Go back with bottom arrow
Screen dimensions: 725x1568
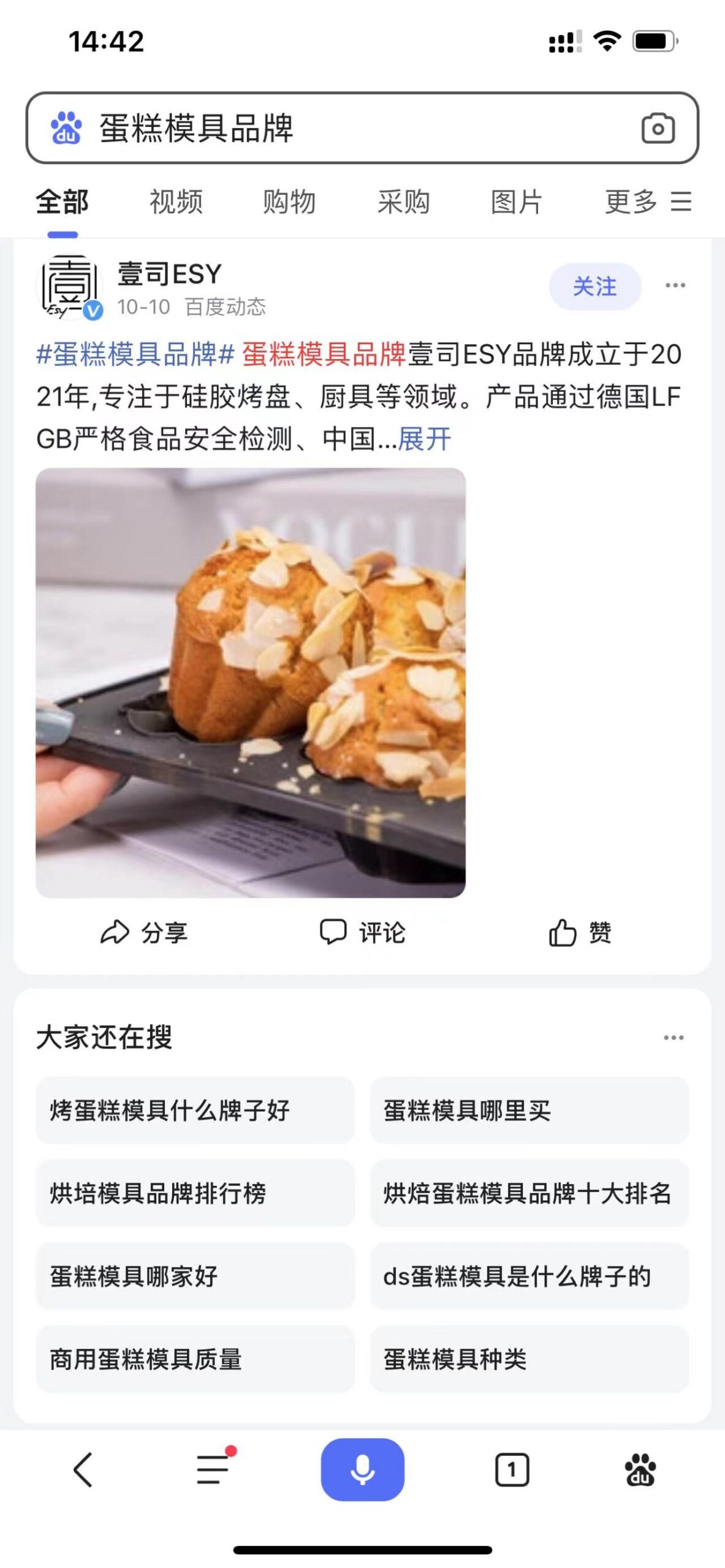point(83,1469)
